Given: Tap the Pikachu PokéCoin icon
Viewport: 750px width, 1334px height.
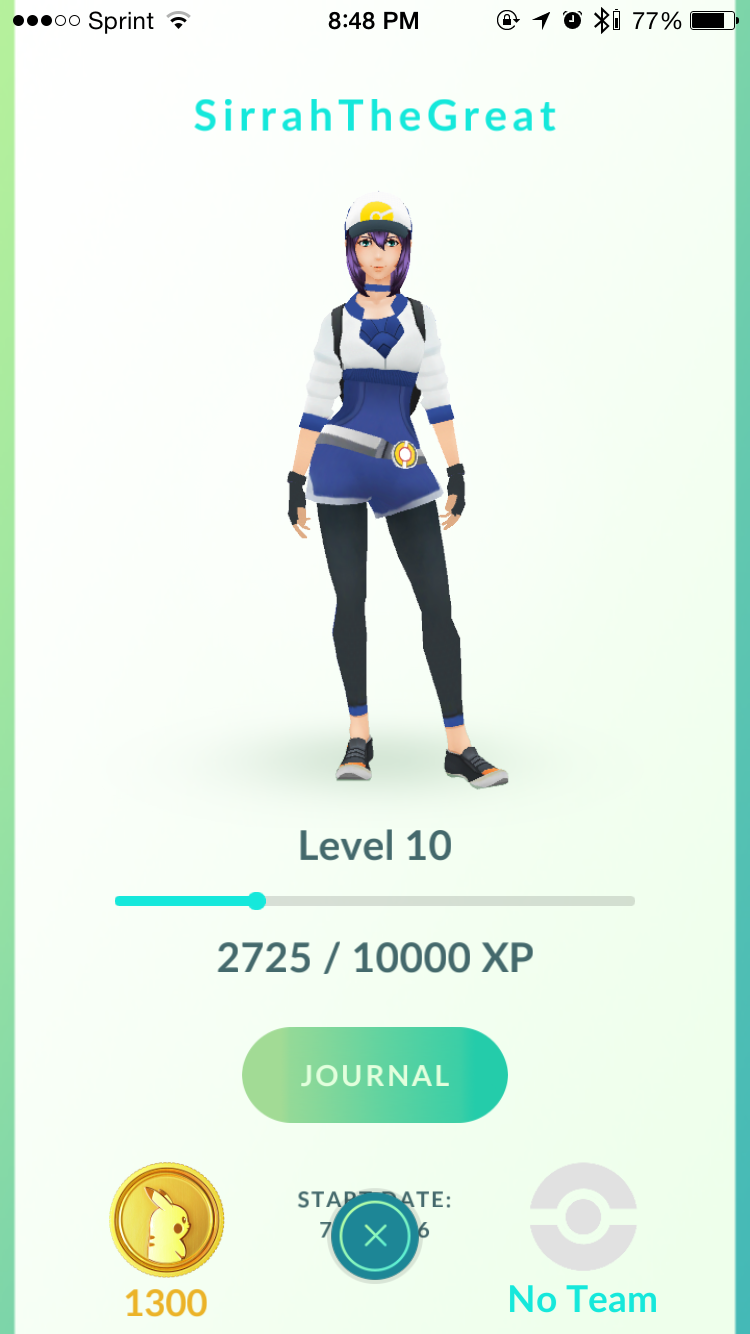Looking at the screenshot, I should (166, 1219).
